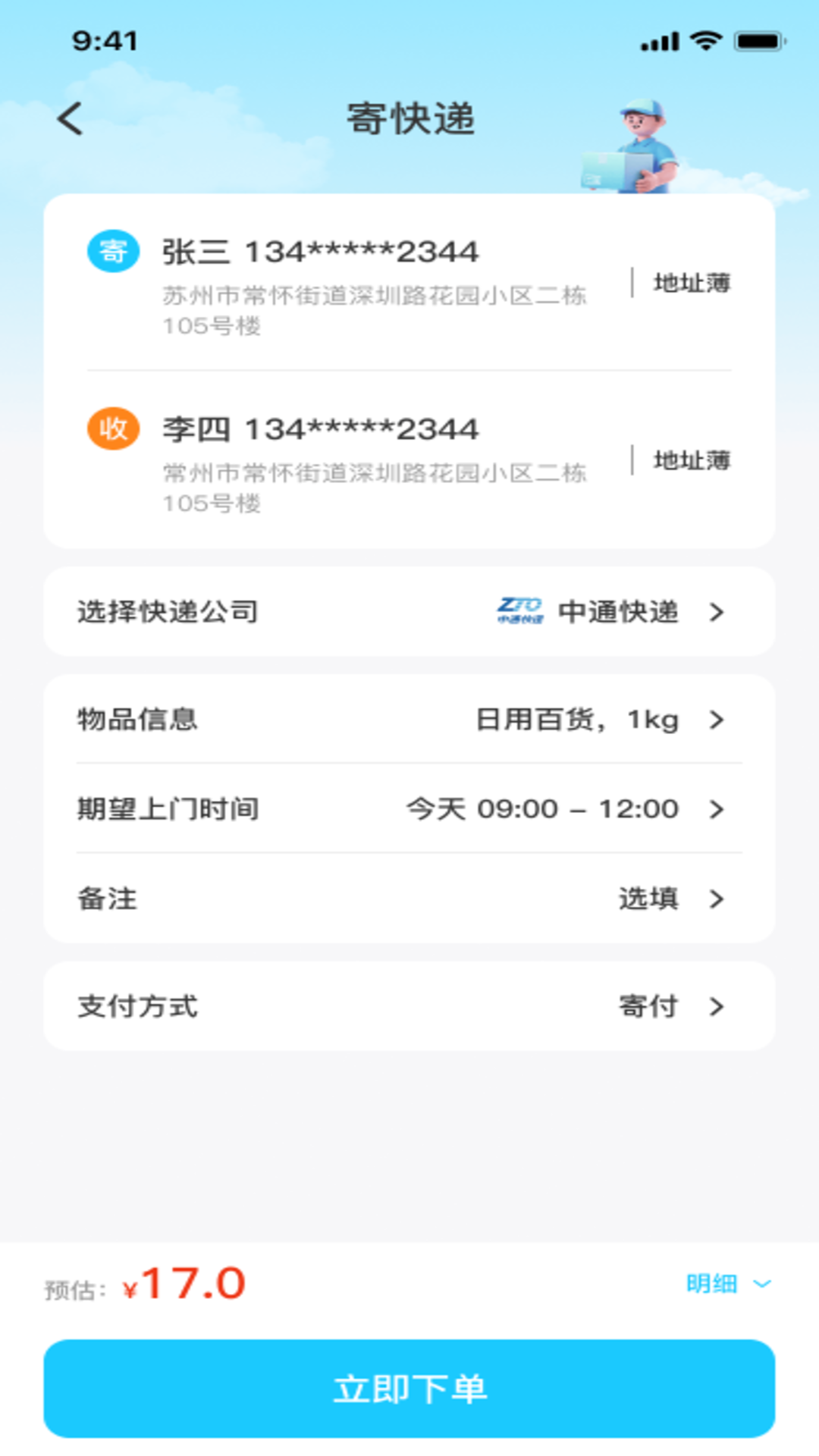Tap the cellular signal strength icon
The width and height of the screenshot is (819, 1456).
[x=659, y=42]
